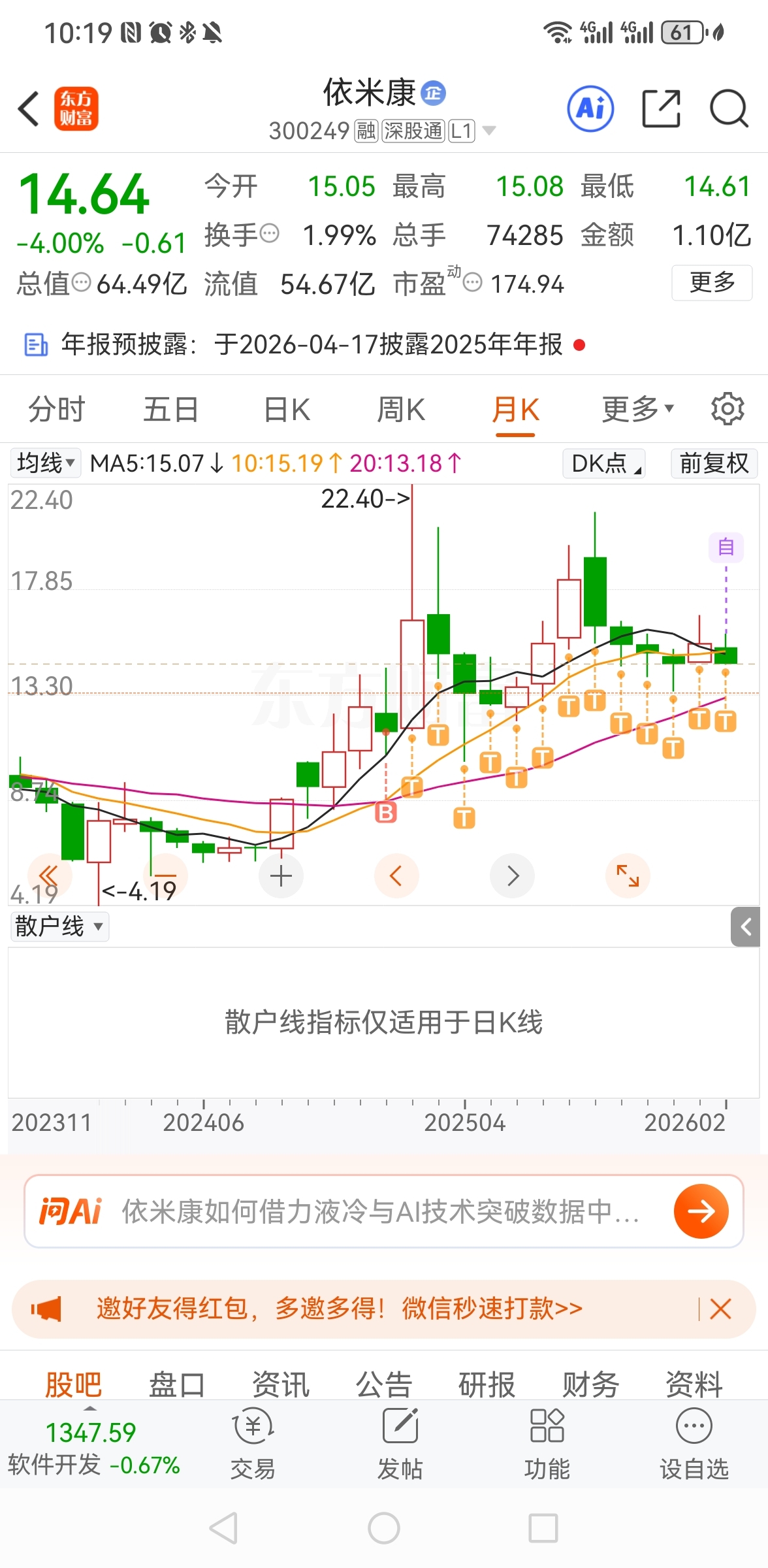Switch to the 分时 chart tab

coord(57,410)
